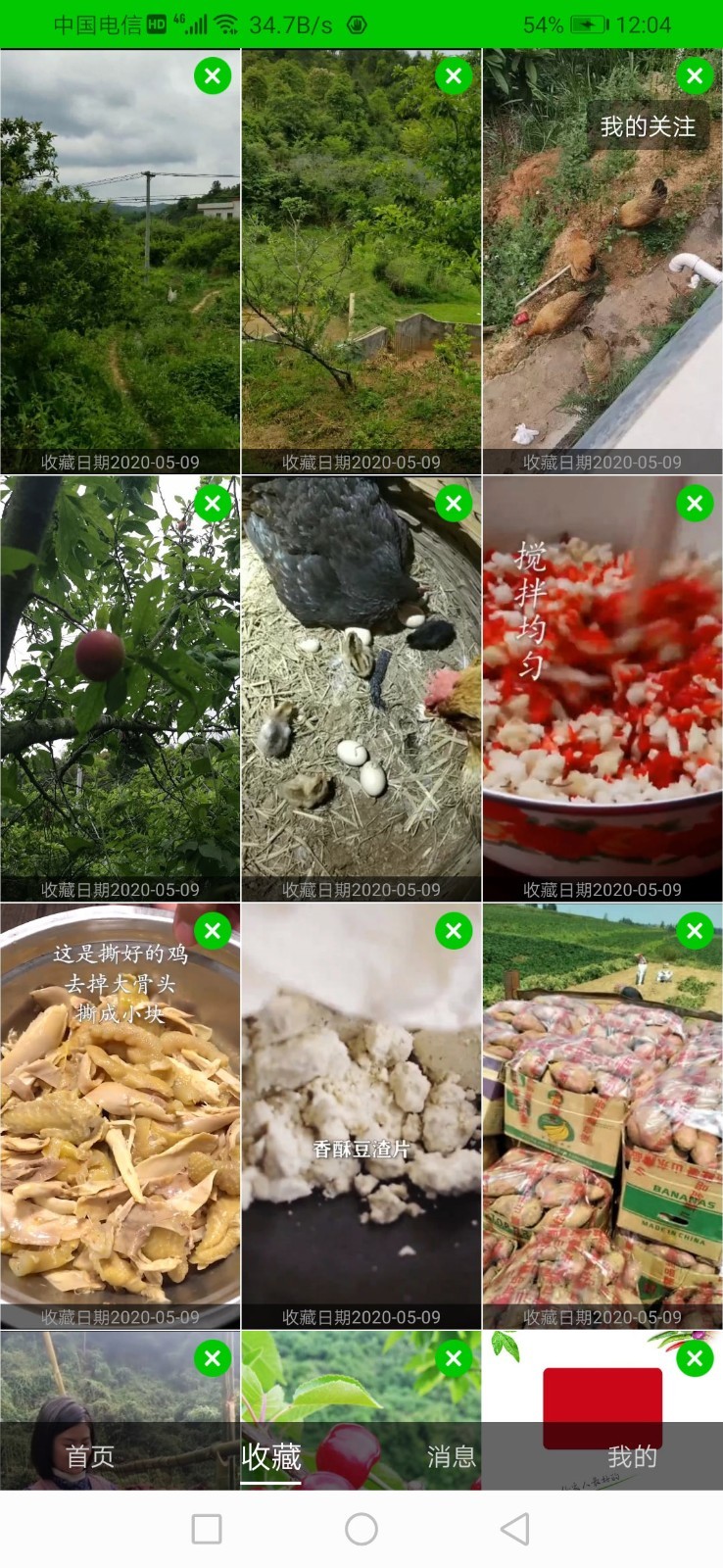Remove the sweet potato boxes video from favorites

[695, 931]
